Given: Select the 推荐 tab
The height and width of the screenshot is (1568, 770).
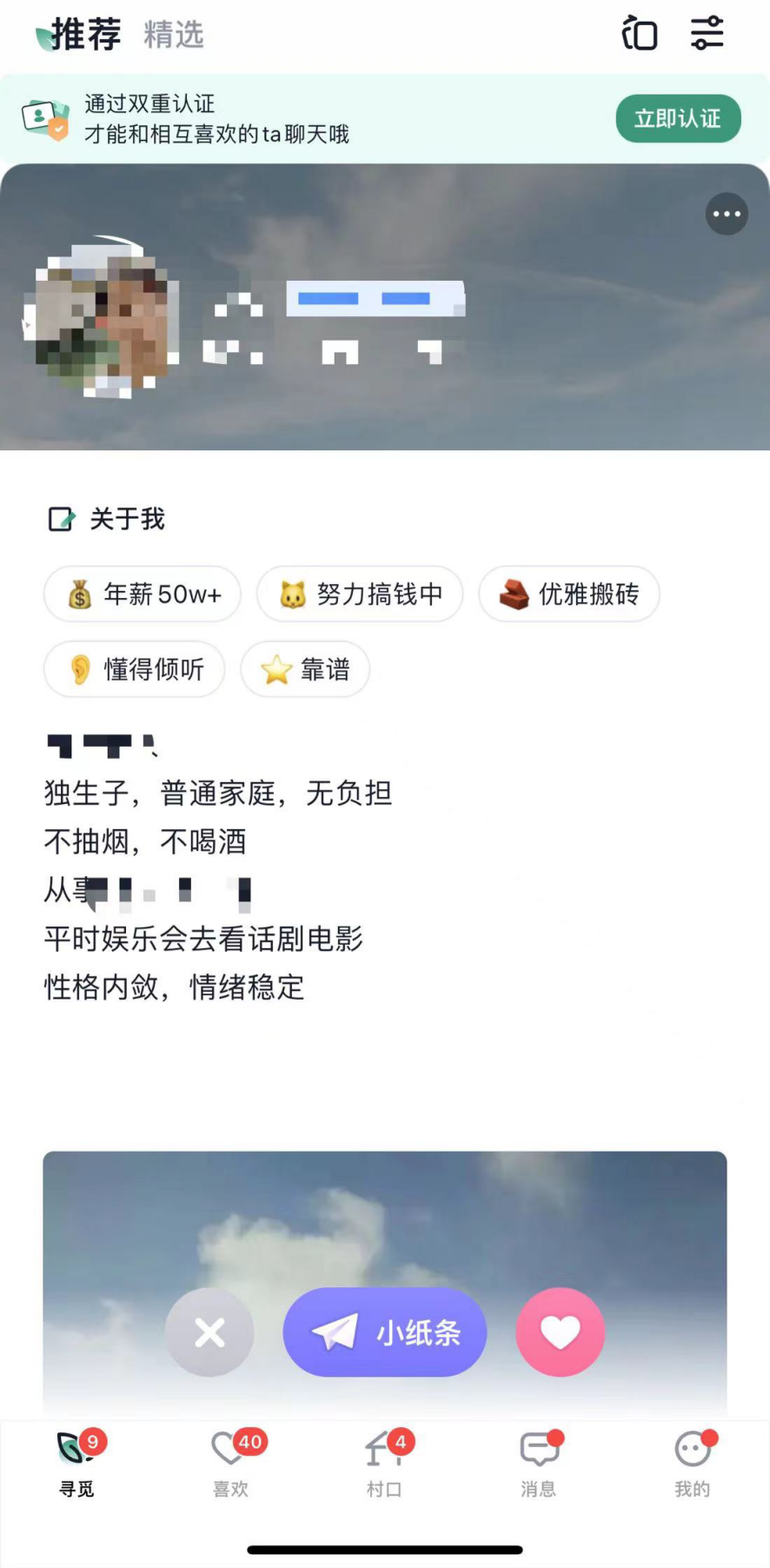Looking at the screenshot, I should coord(85,35).
